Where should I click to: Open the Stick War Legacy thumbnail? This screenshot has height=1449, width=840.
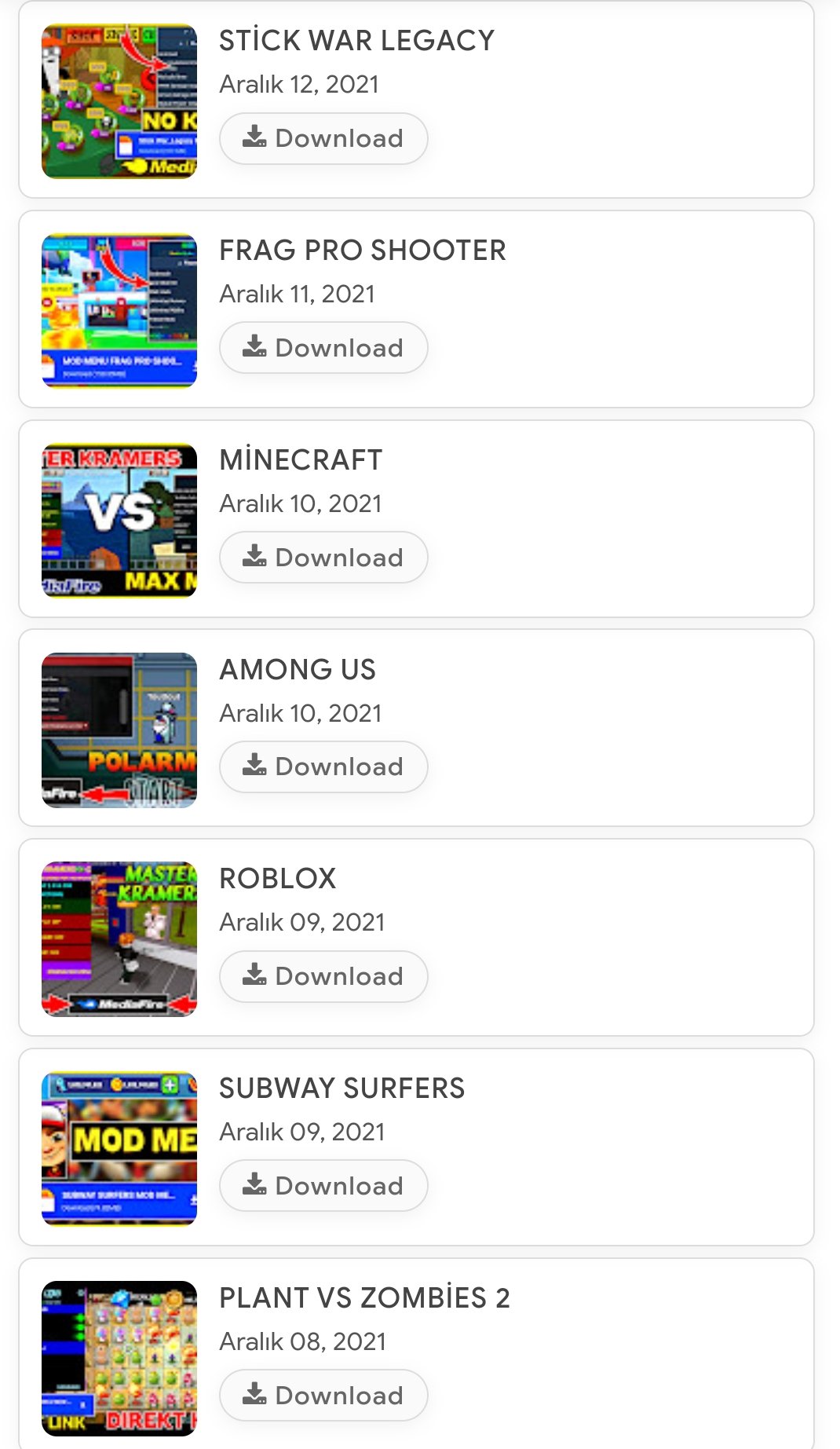pos(119,101)
